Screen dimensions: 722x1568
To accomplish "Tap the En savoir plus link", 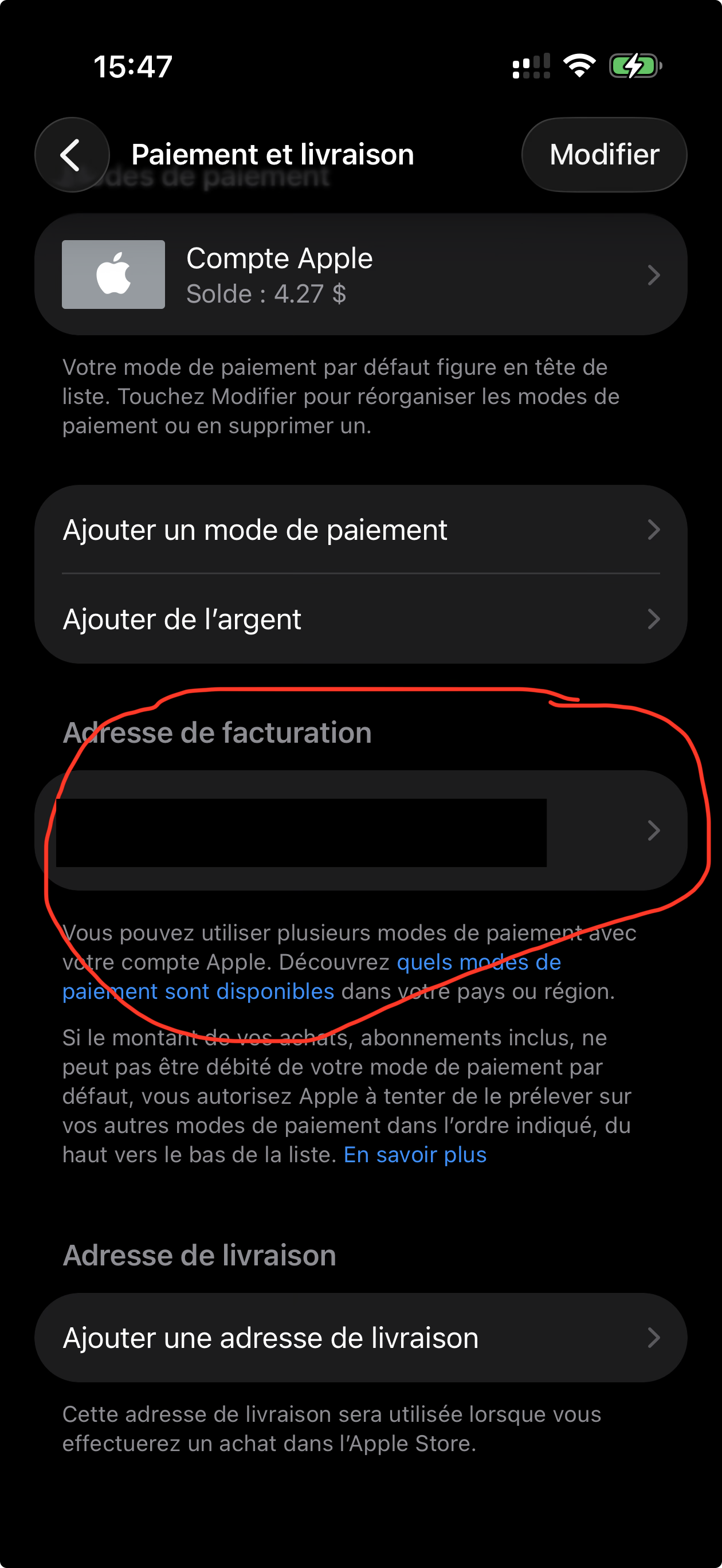I will click(x=415, y=1155).
